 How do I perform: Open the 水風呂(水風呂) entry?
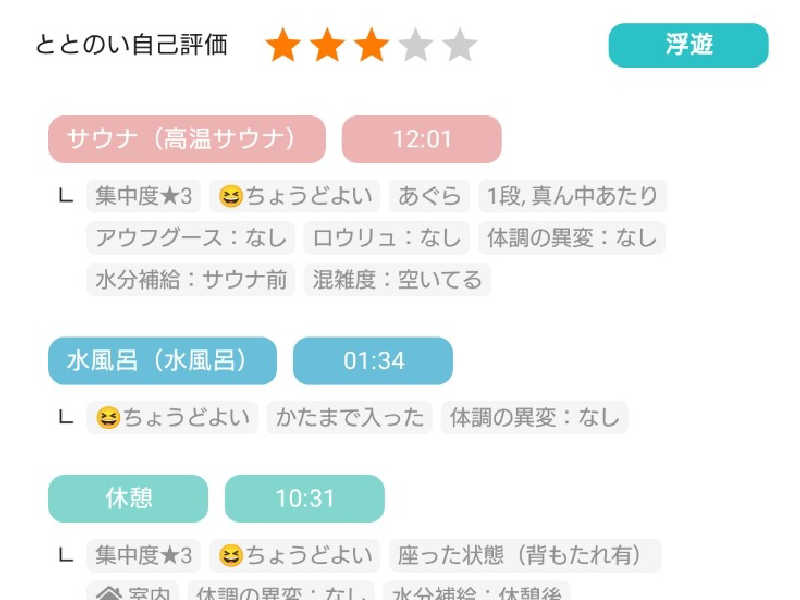pyautogui.click(x=162, y=361)
